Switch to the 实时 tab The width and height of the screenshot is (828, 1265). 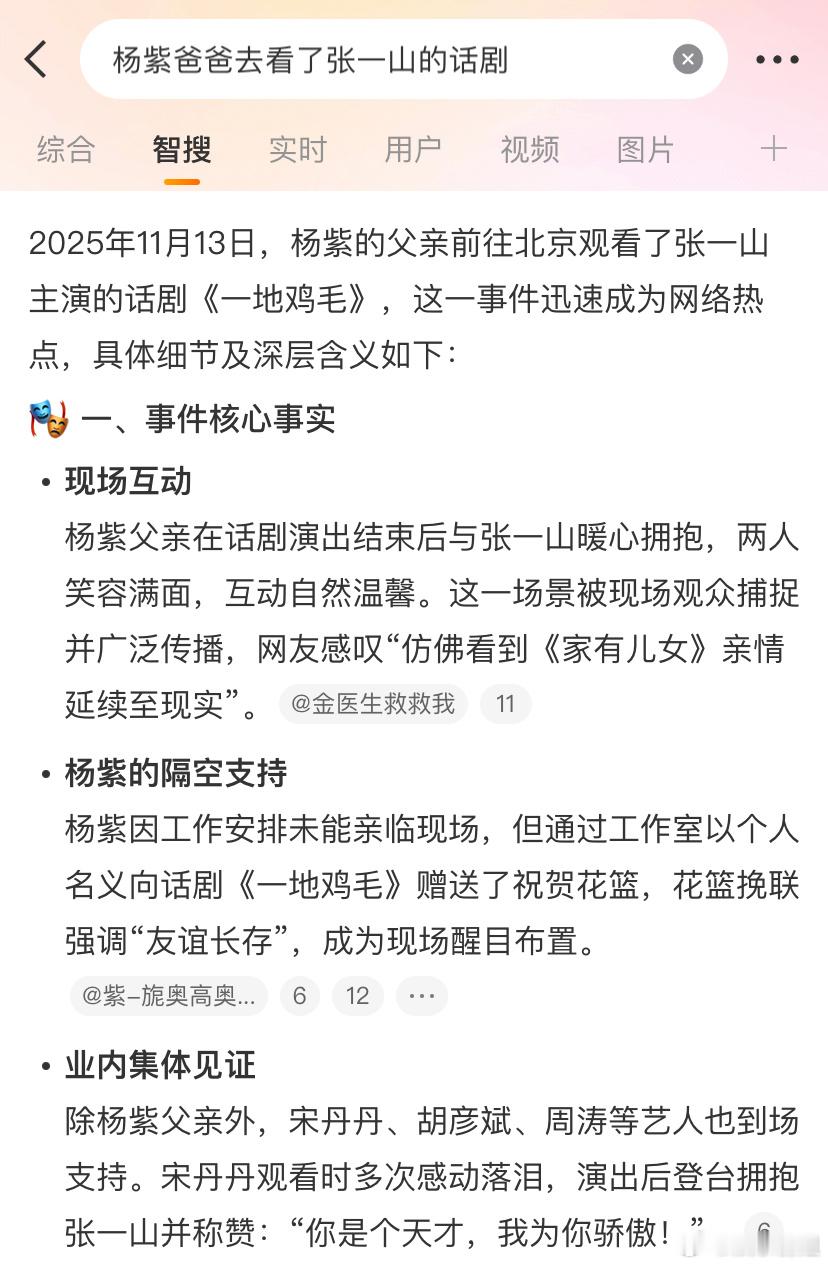coord(297,149)
